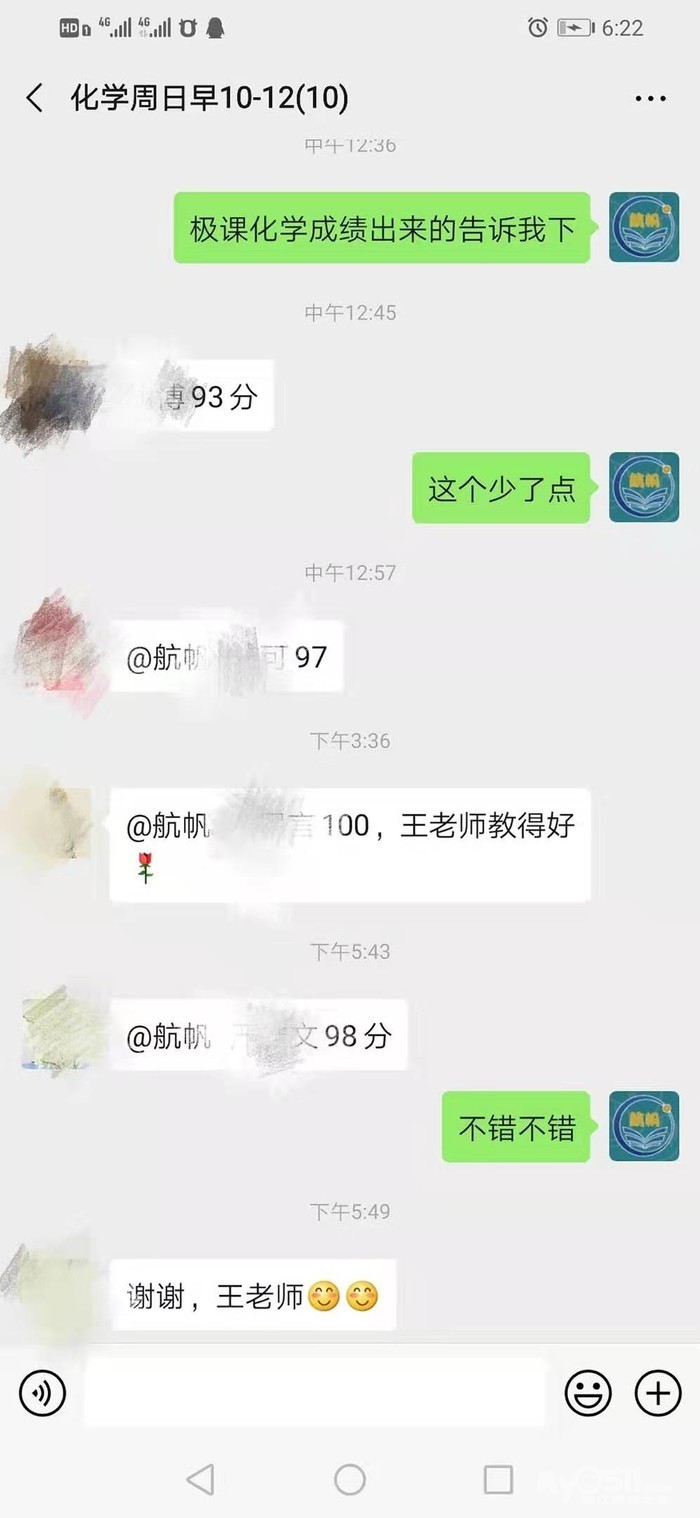The width and height of the screenshot is (700, 1518).
Task: Tap the system home button
Action: 350,1479
